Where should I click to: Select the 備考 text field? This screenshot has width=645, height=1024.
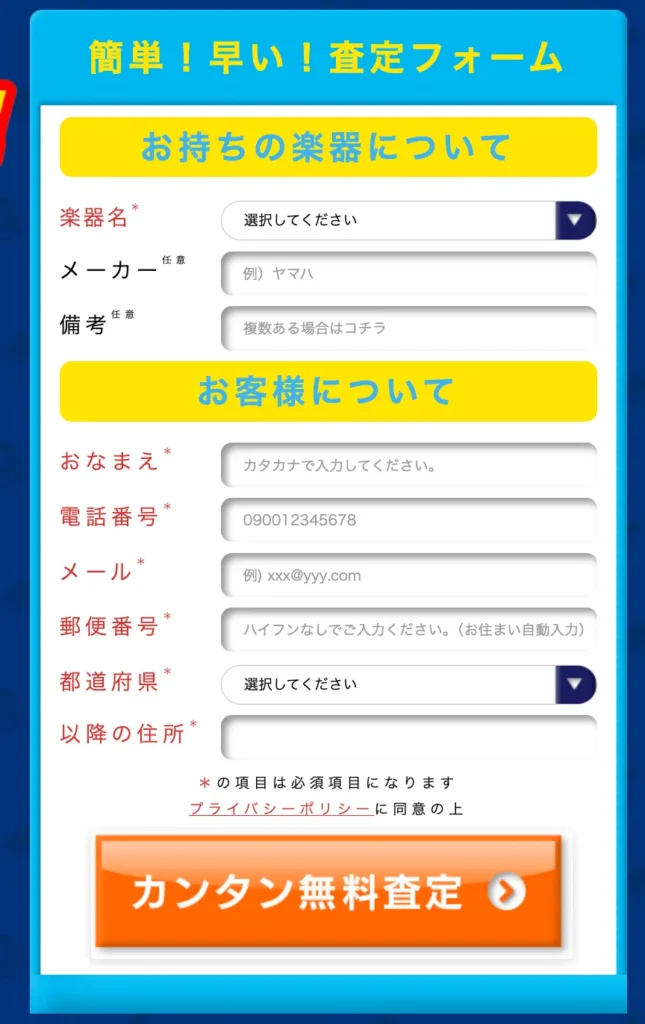click(x=408, y=328)
